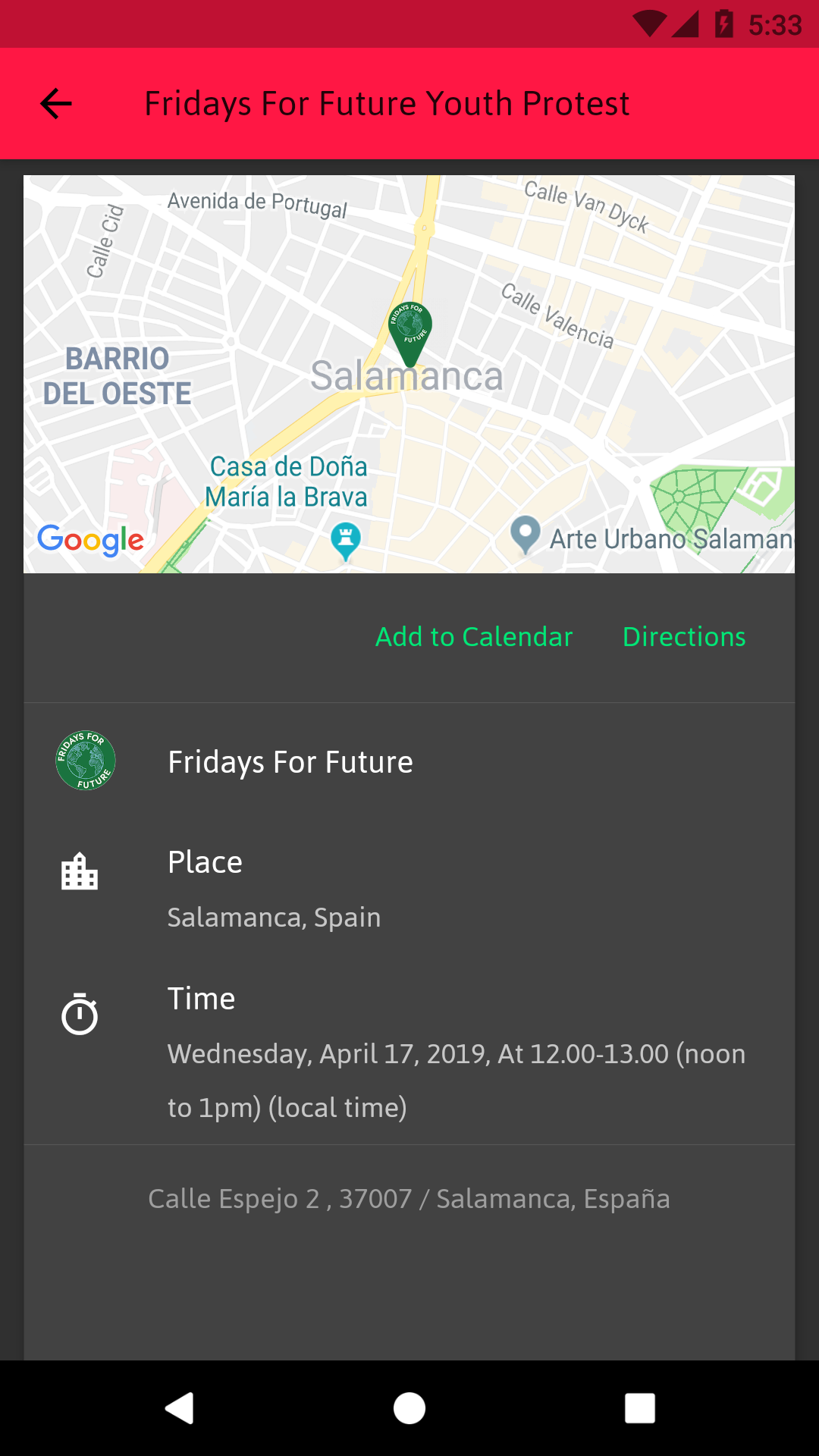Screen dimensions: 819x1456
Task: Add the protest to calendar
Action: (x=474, y=637)
